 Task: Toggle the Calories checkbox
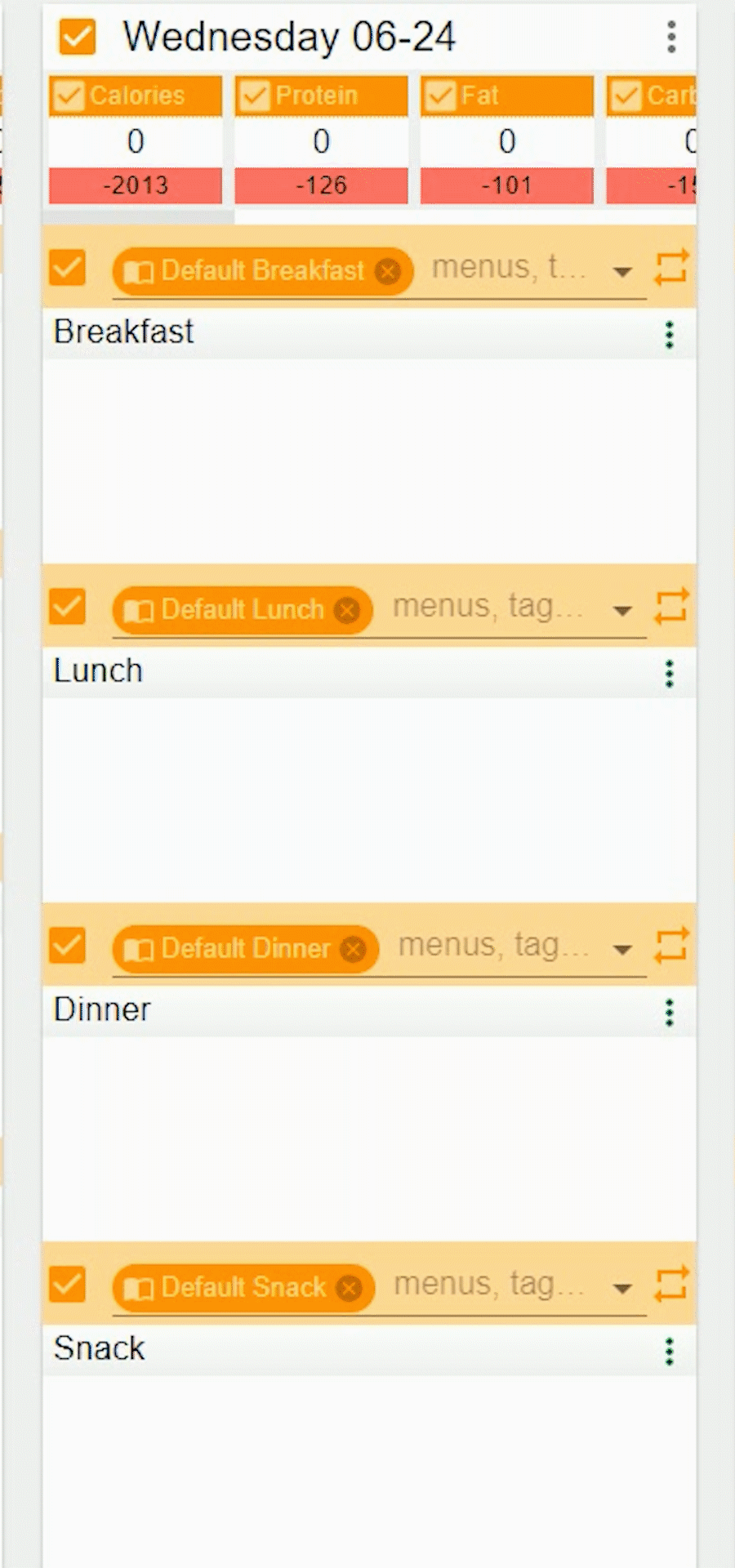(x=69, y=96)
